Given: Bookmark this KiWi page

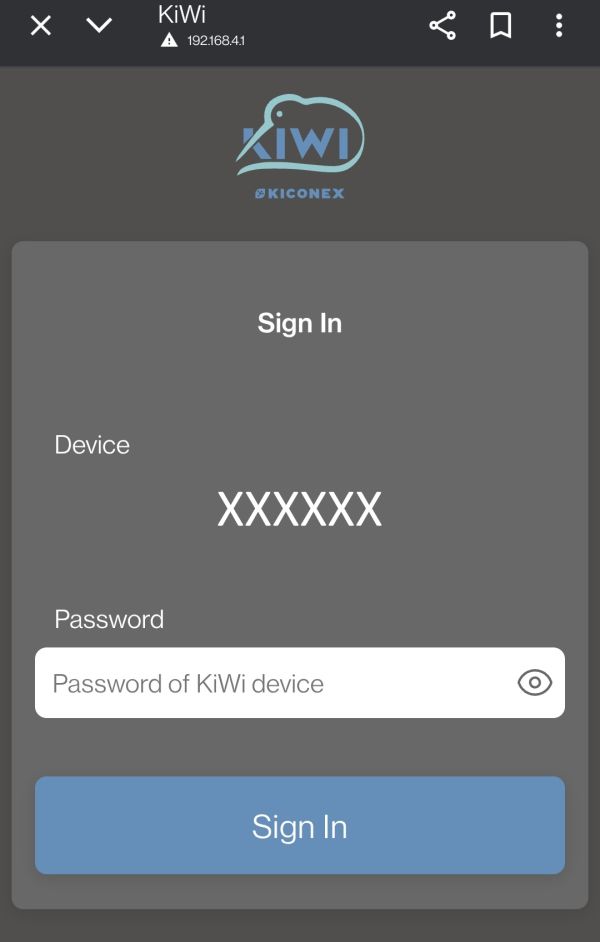Looking at the screenshot, I should point(501,26).
